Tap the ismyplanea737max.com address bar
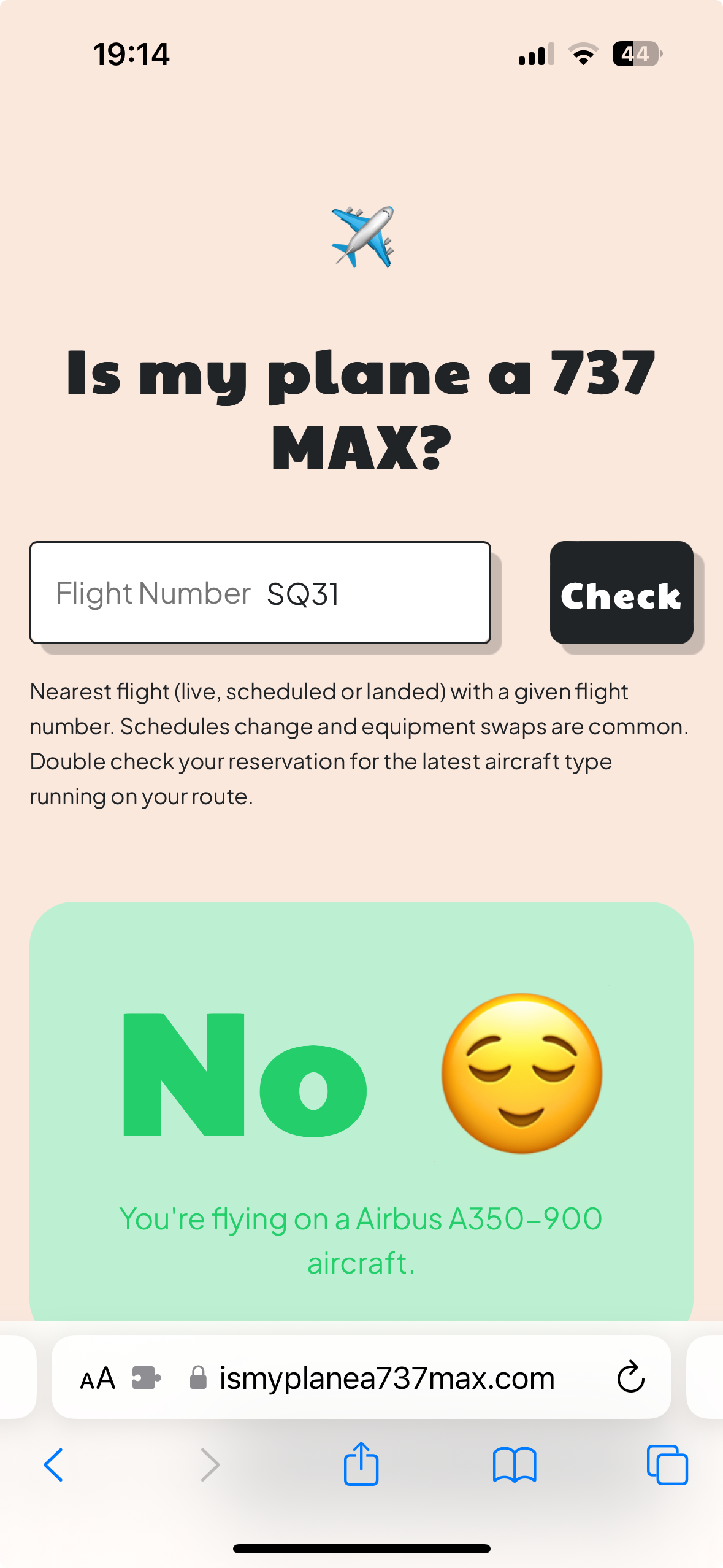 [386, 1378]
